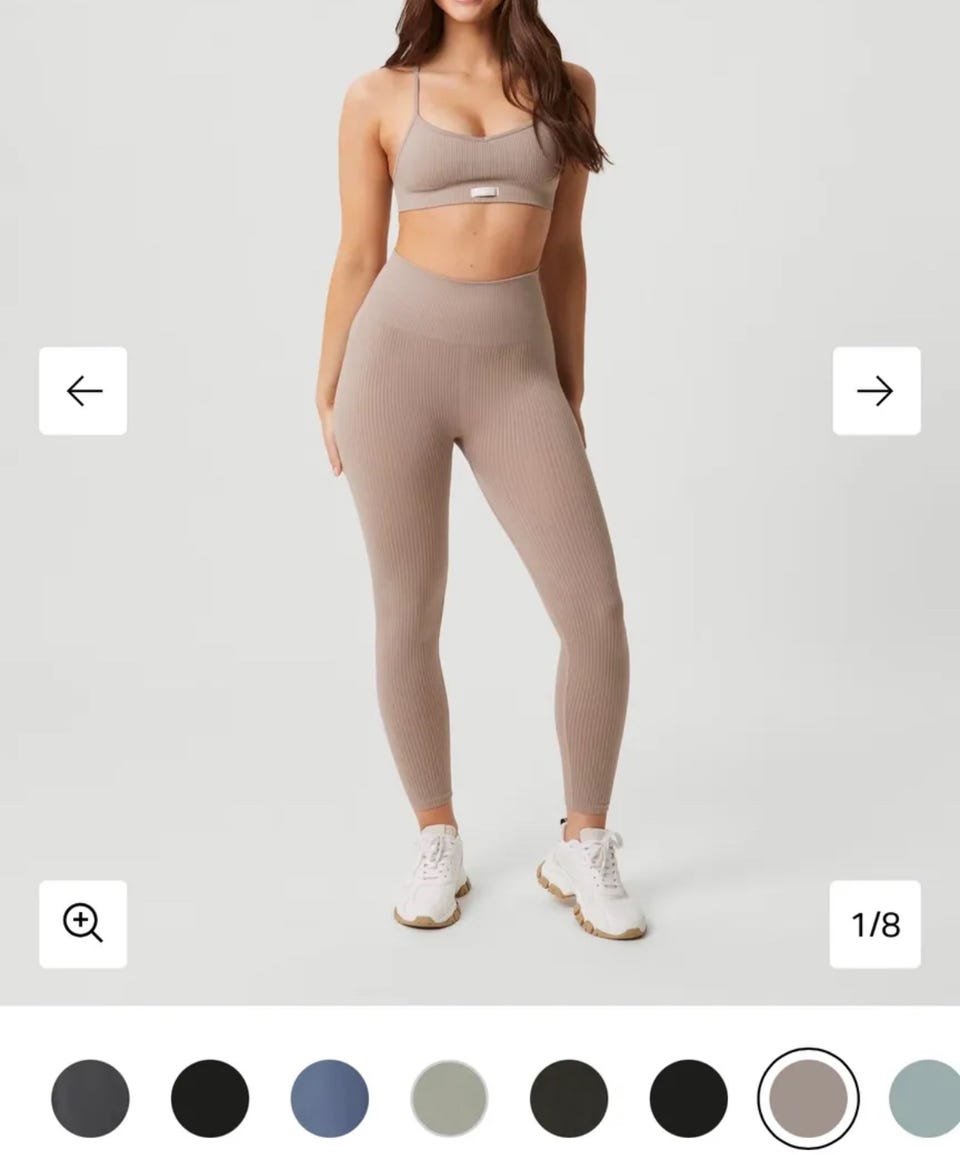
Task: Show the next product photo
Action: pos(876,391)
